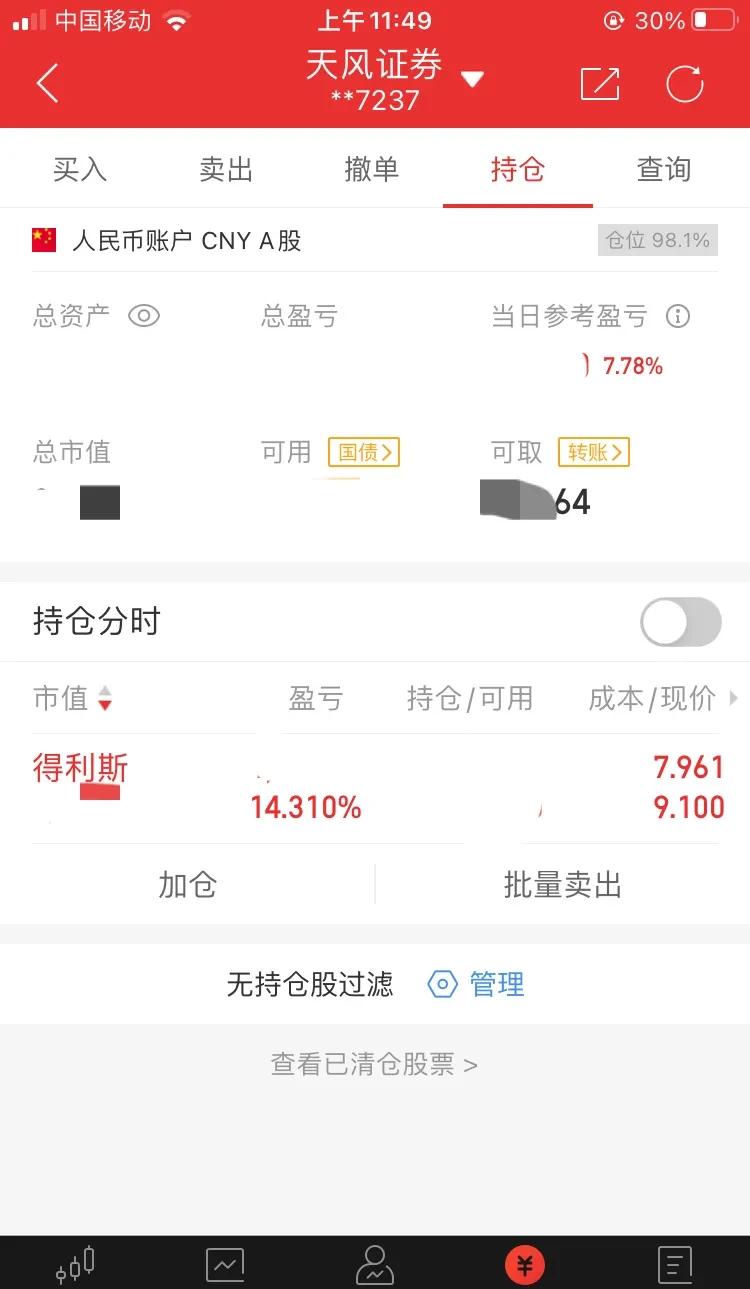The image size is (750, 1289).
Task: Open the 撤单 tab
Action: (x=372, y=170)
